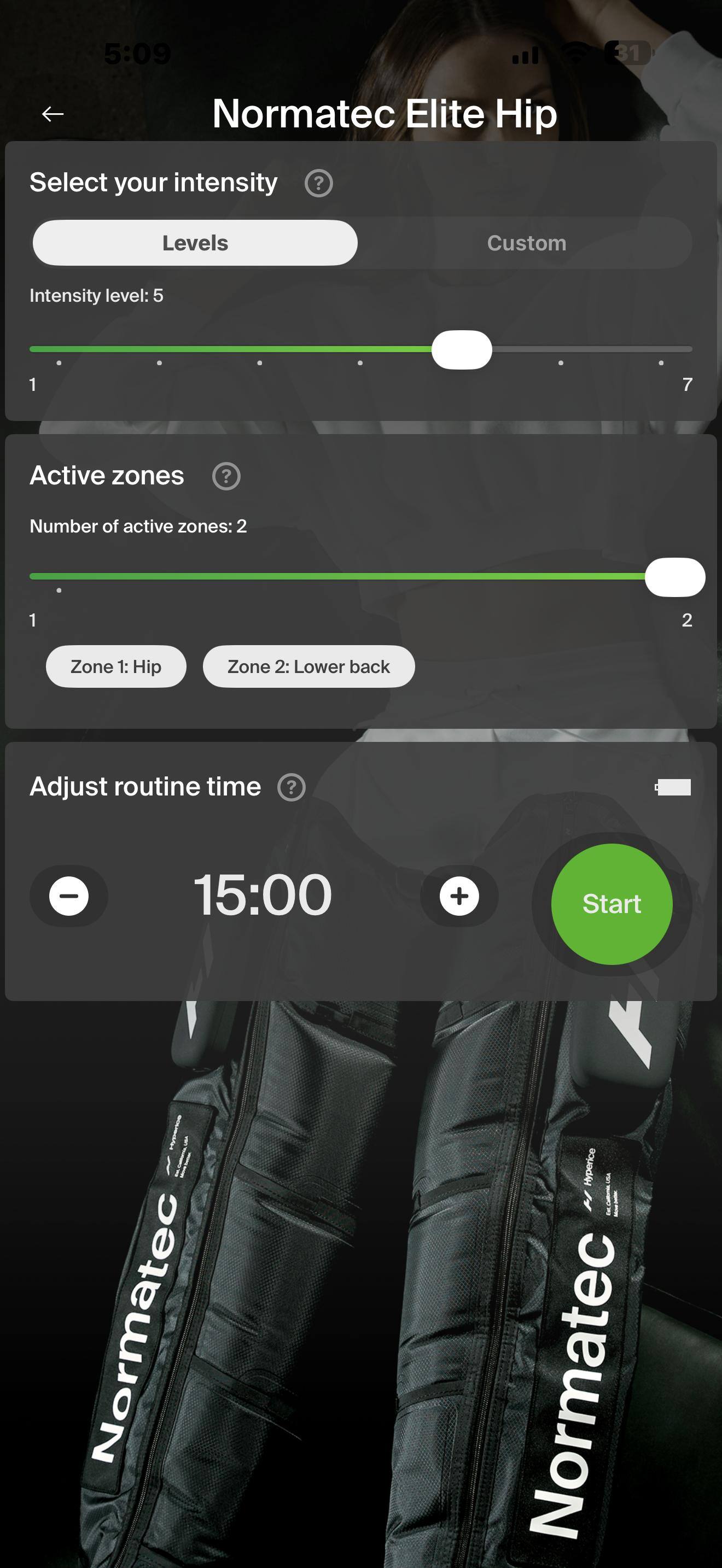Tap the intensity level slider handle
722x1568 pixels.
click(x=462, y=349)
